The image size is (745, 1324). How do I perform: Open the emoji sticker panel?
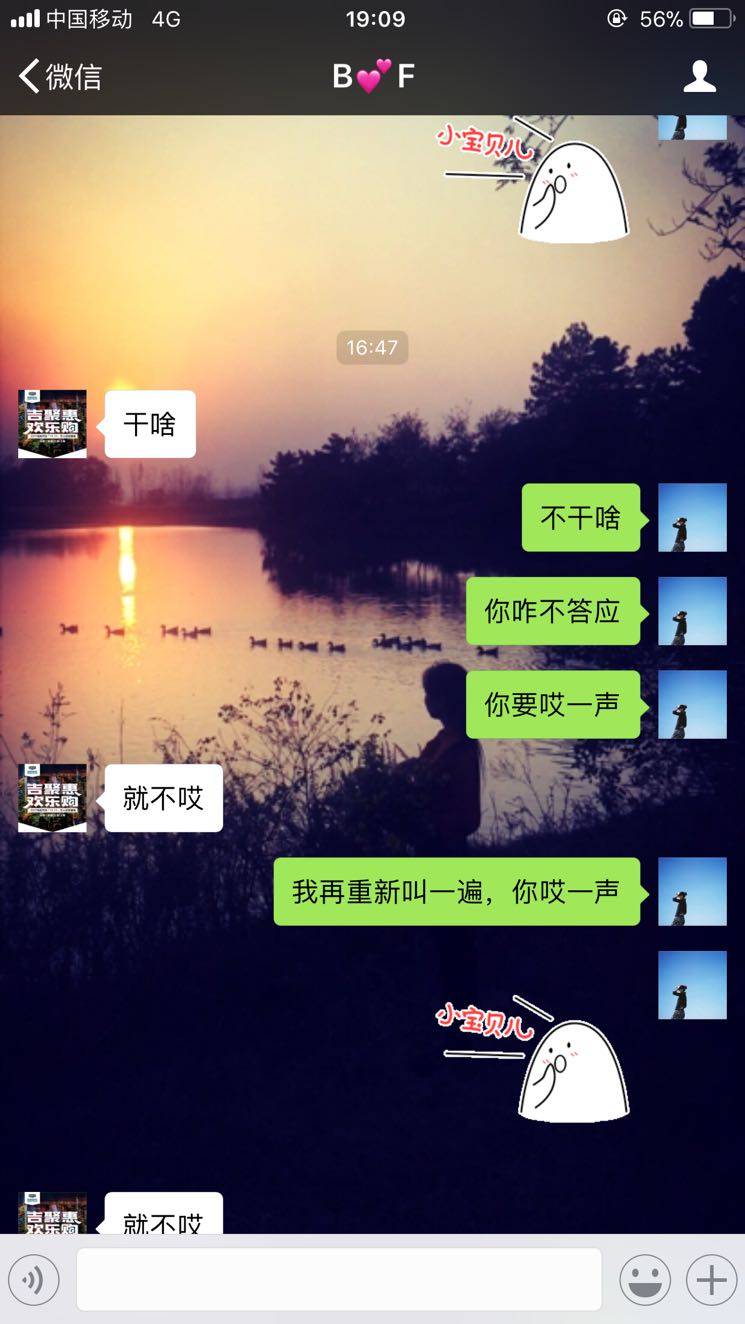click(645, 1280)
